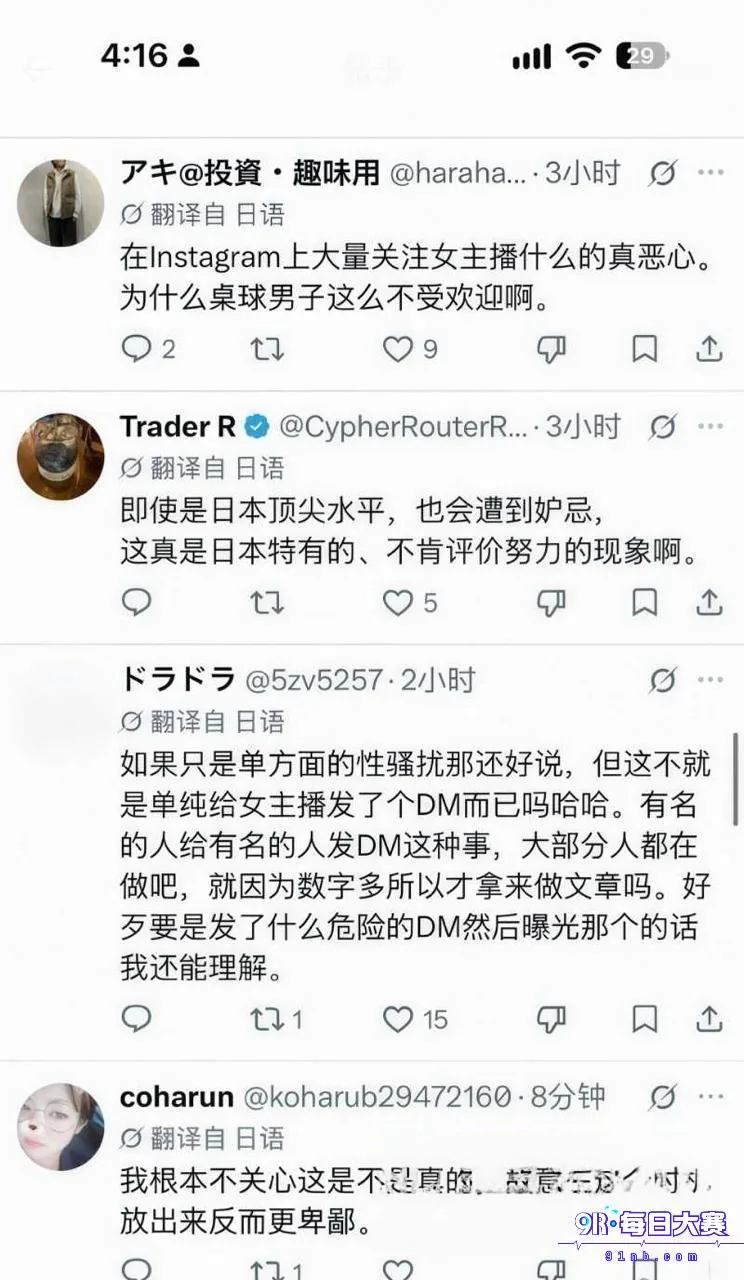744x1280 pixels.
Task: Repost アキ@投資's reply
Action: 265,348
